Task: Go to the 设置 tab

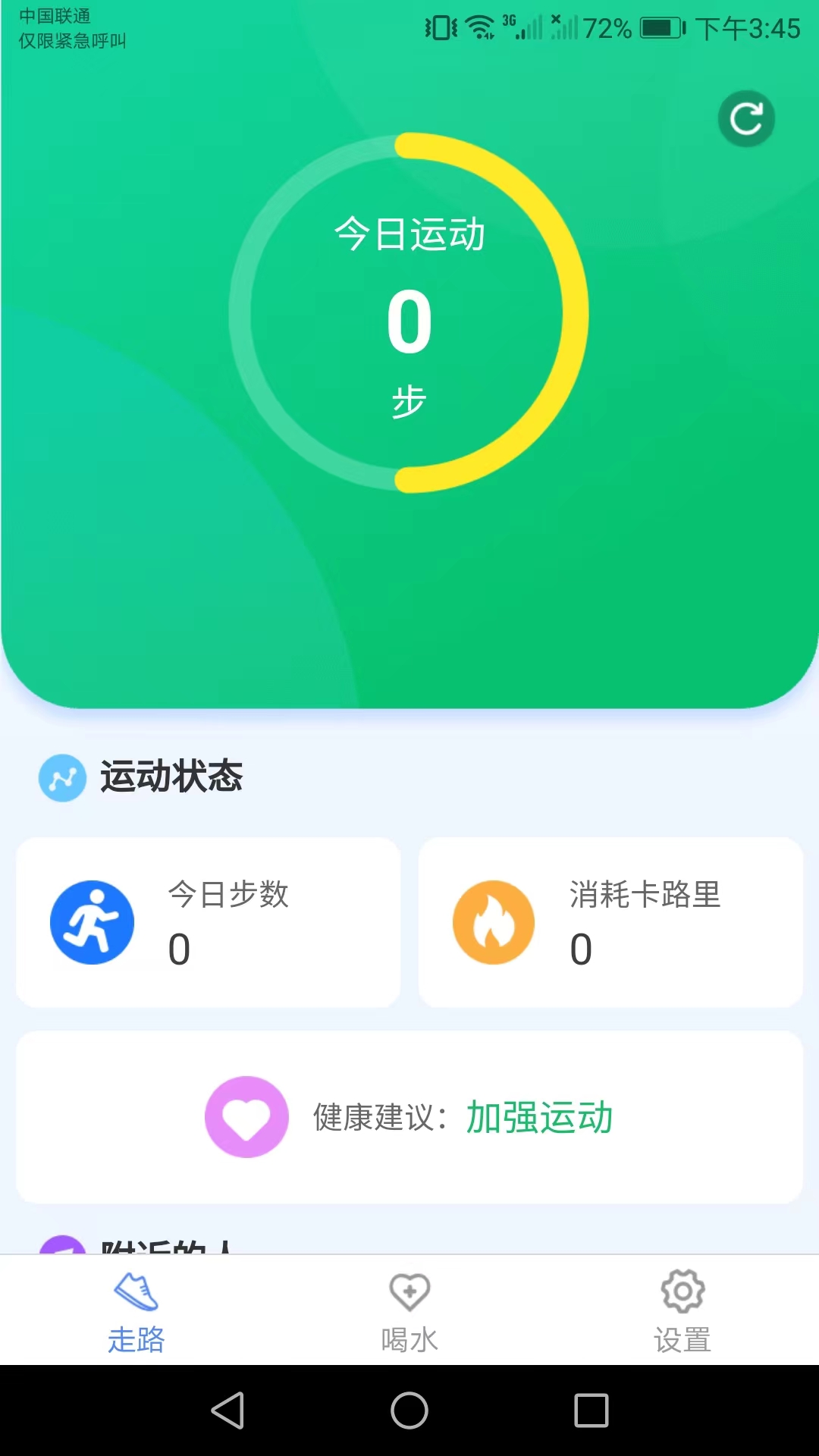Action: (x=682, y=1312)
